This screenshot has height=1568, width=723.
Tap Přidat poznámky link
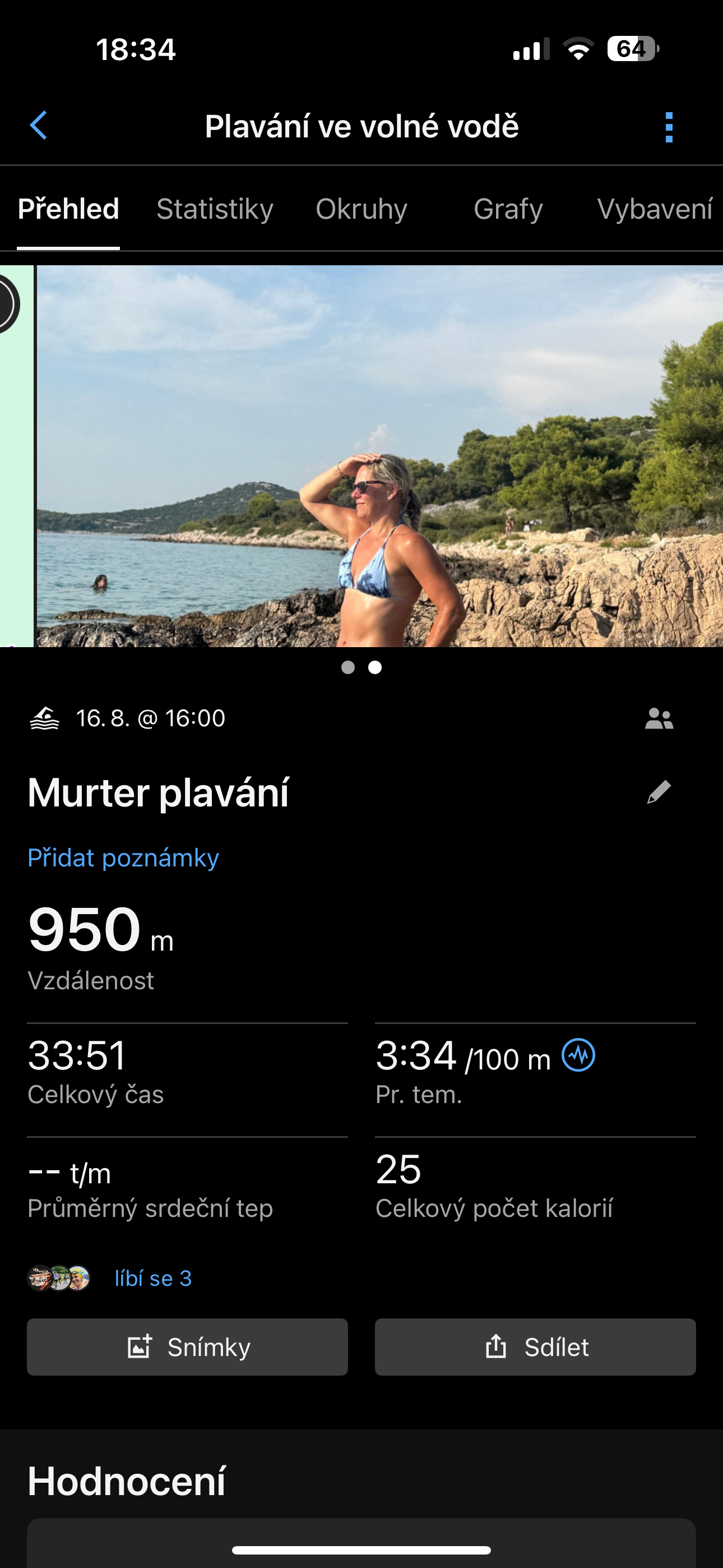click(x=123, y=857)
